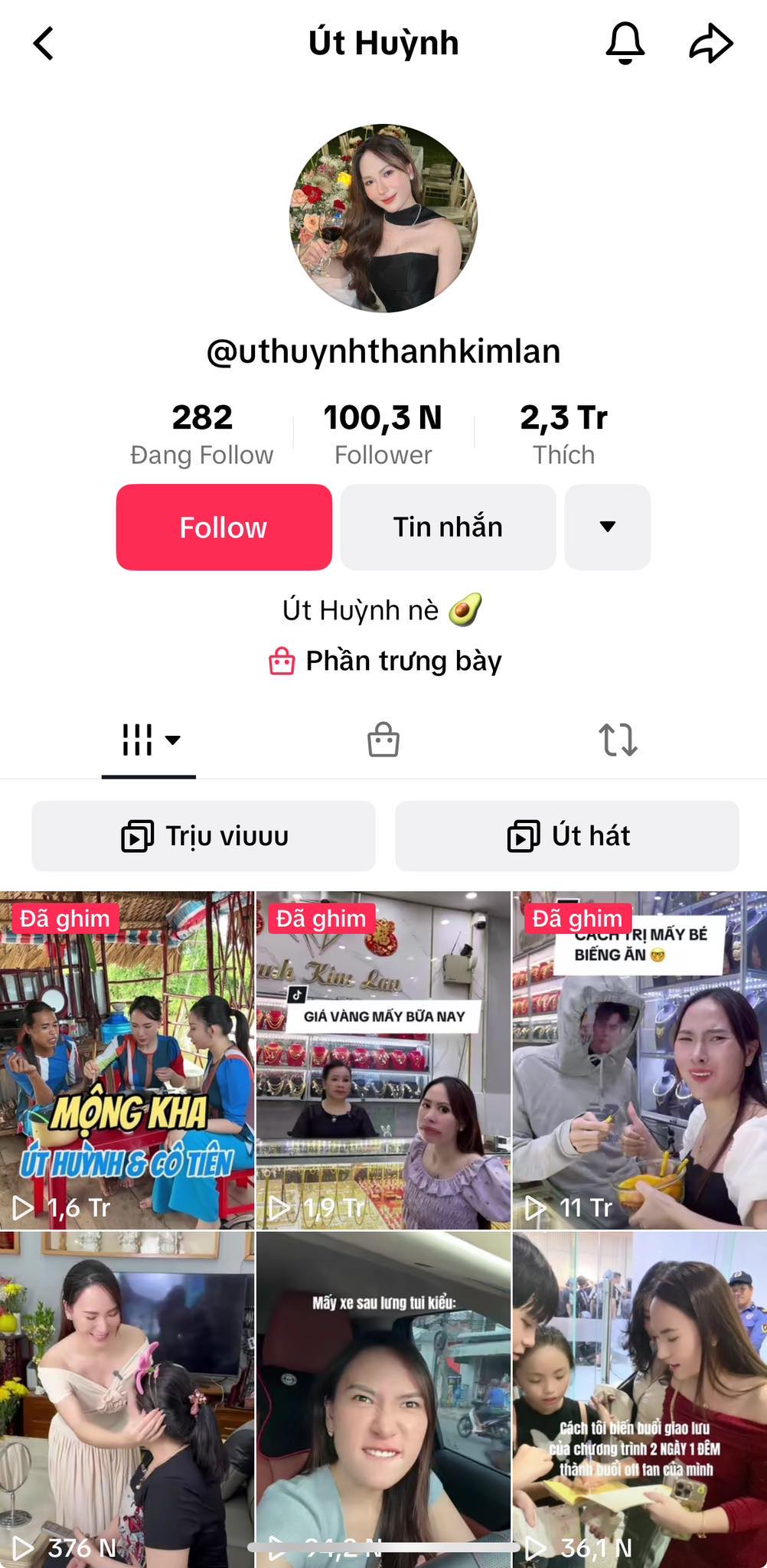Image resolution: width=767 pixels, height=1568 pixels.
Task: View Út Huỳnh's profile picture
Action: pyautogui.click(x=383, y=219)
